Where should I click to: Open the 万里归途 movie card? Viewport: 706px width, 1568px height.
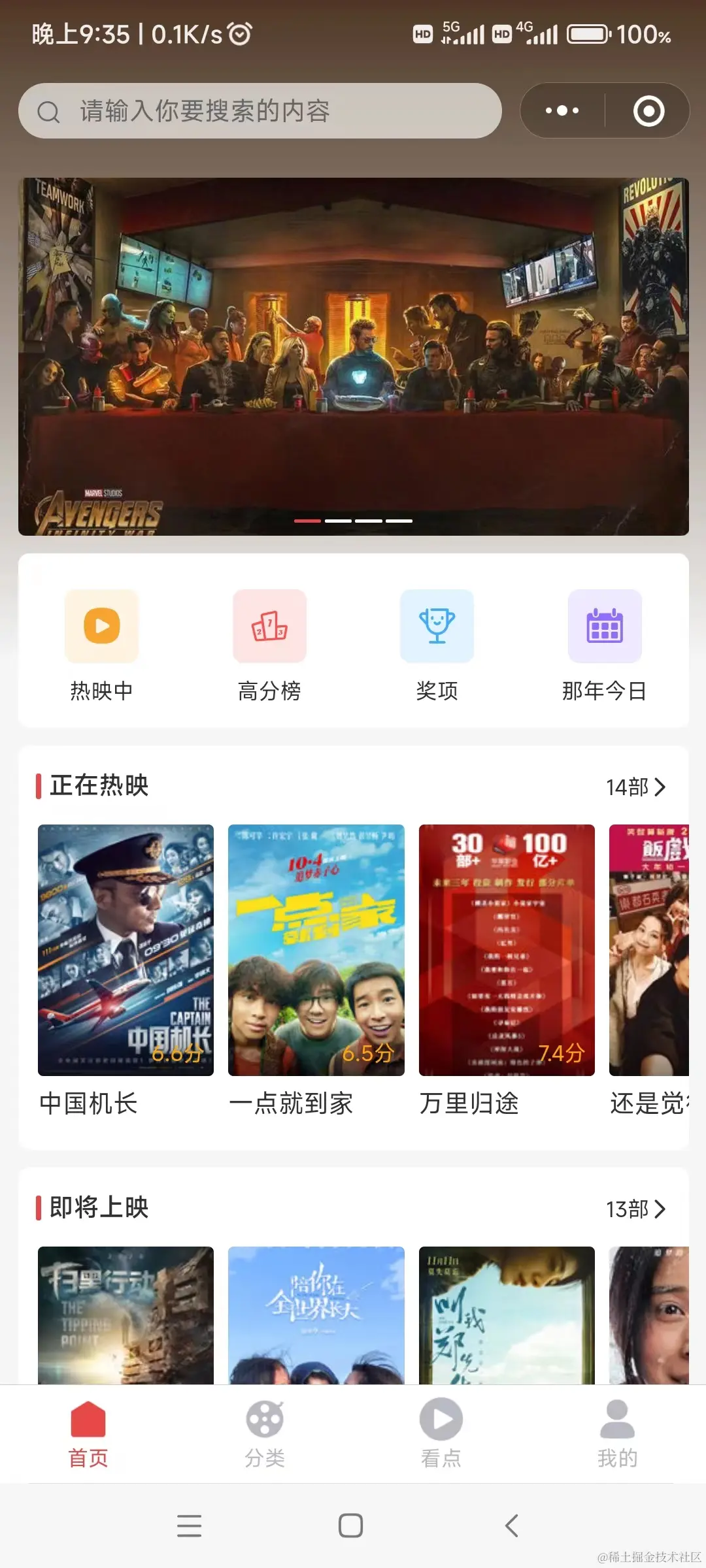(x=507, y=951)
